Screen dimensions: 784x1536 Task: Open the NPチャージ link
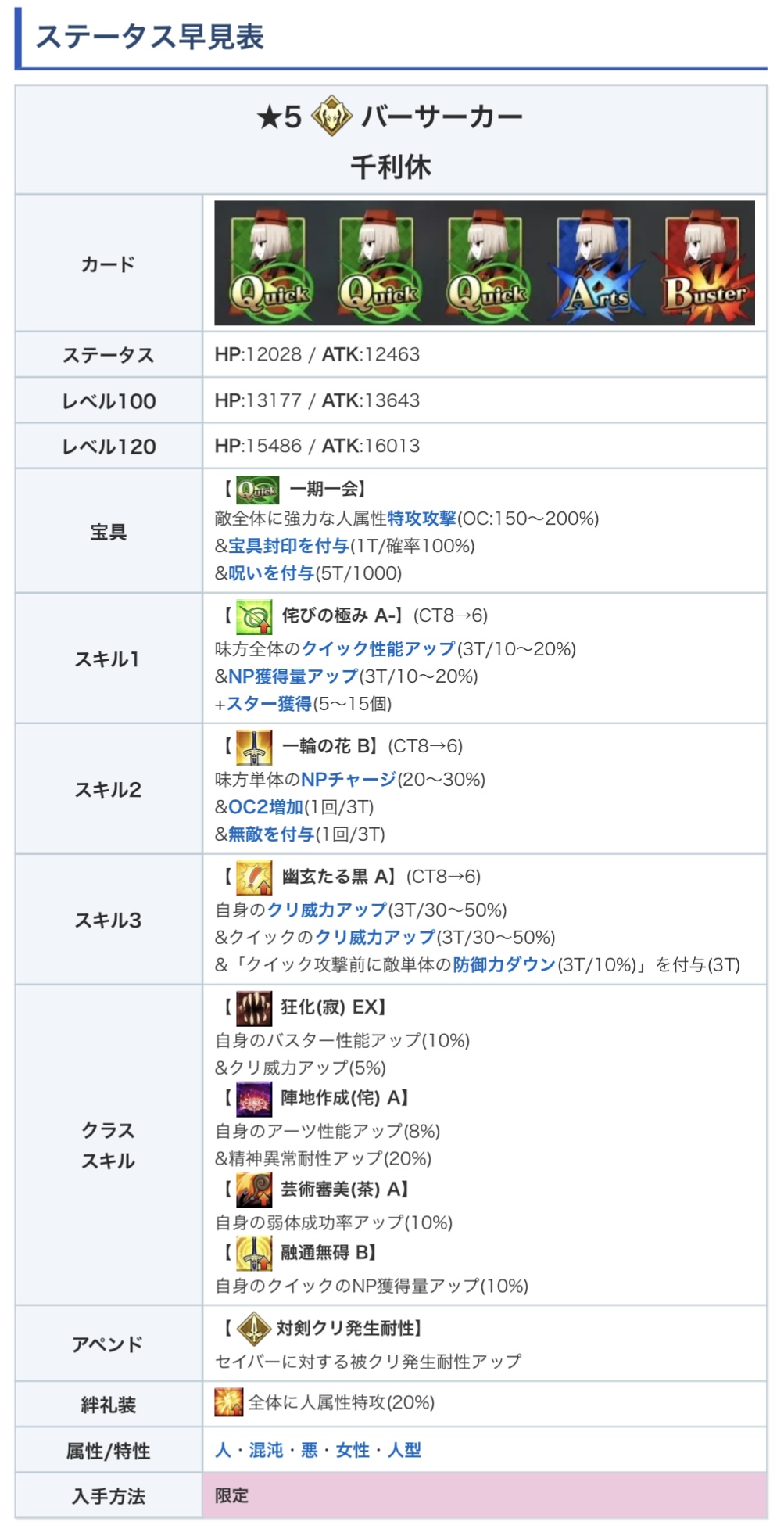(x=349, y=780)
